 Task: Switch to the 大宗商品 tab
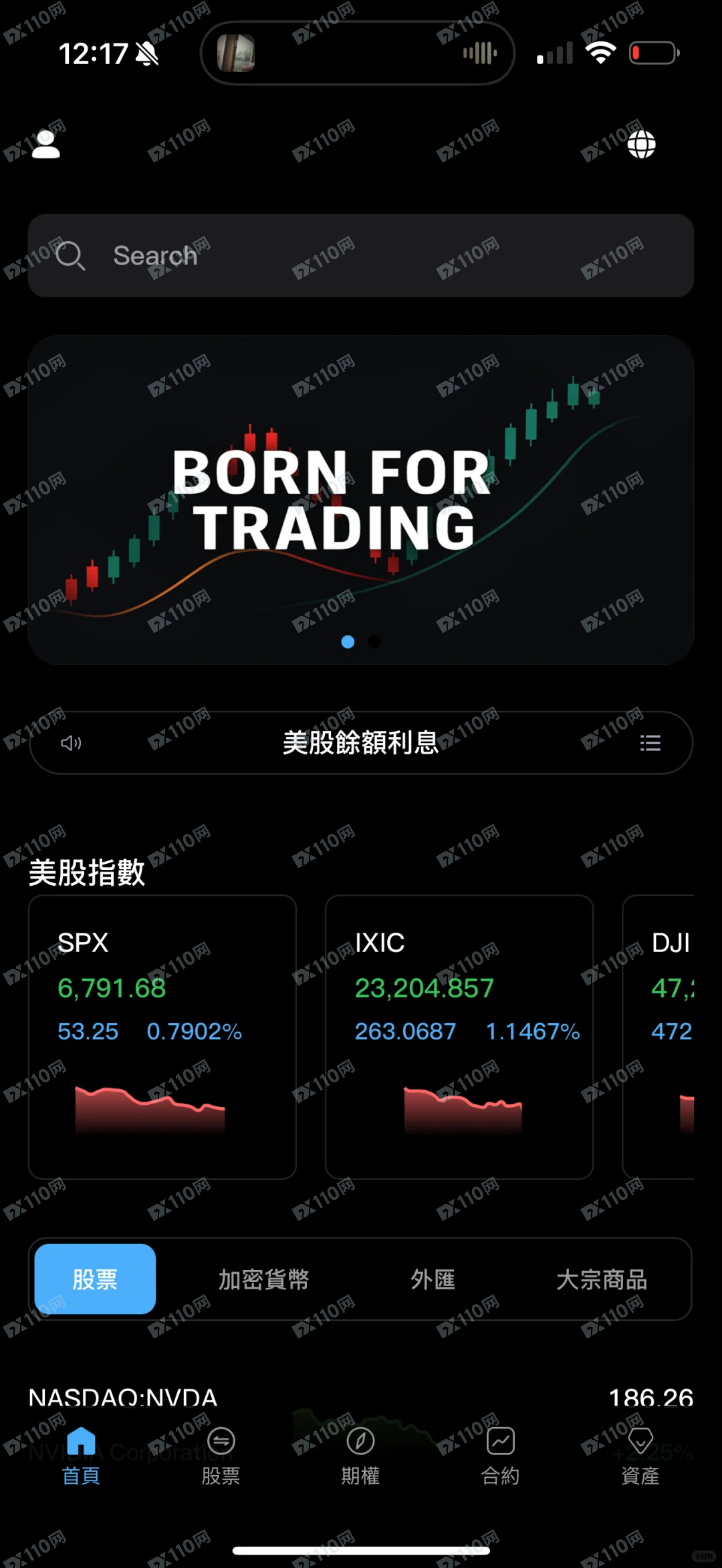(x=602, y=1279)
